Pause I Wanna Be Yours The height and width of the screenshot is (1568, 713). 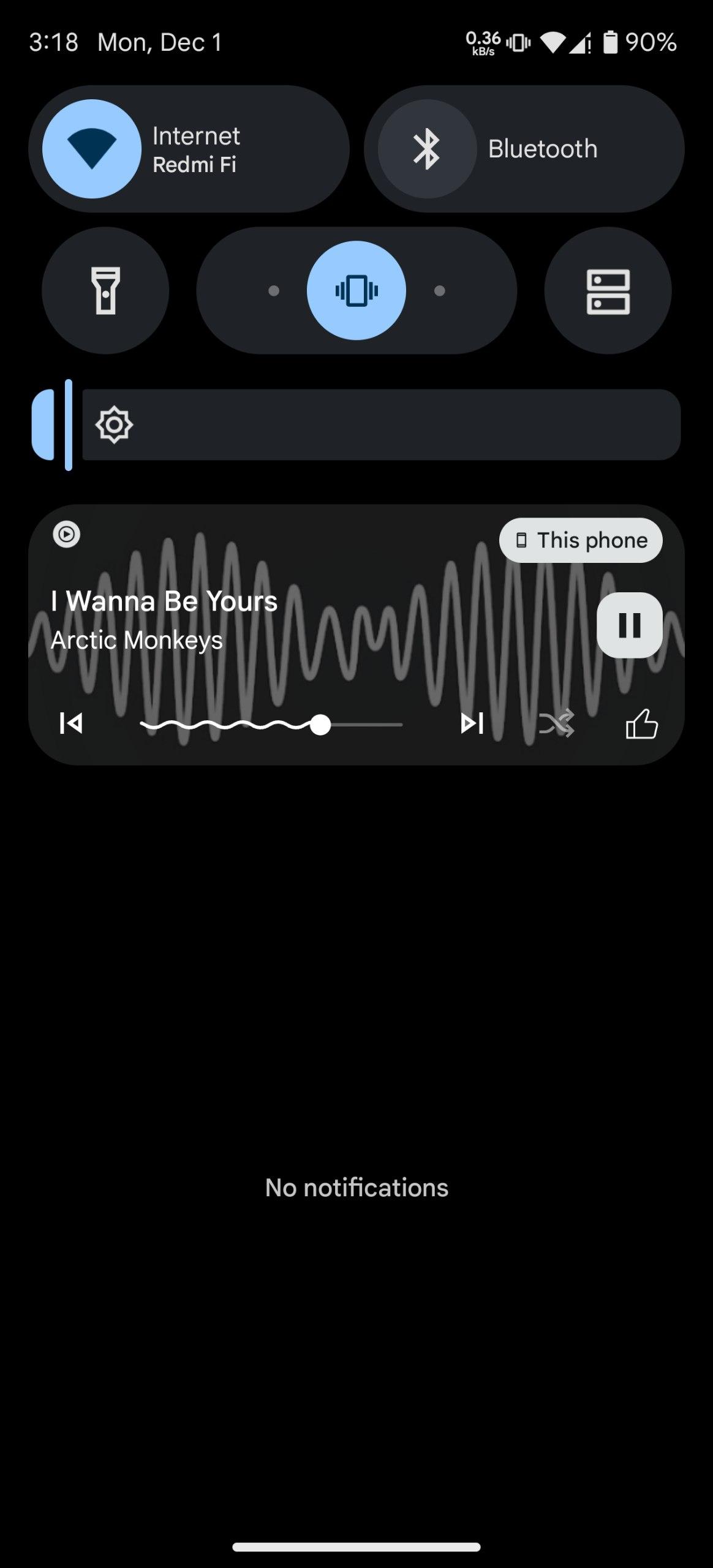click(x=629, y=625)
